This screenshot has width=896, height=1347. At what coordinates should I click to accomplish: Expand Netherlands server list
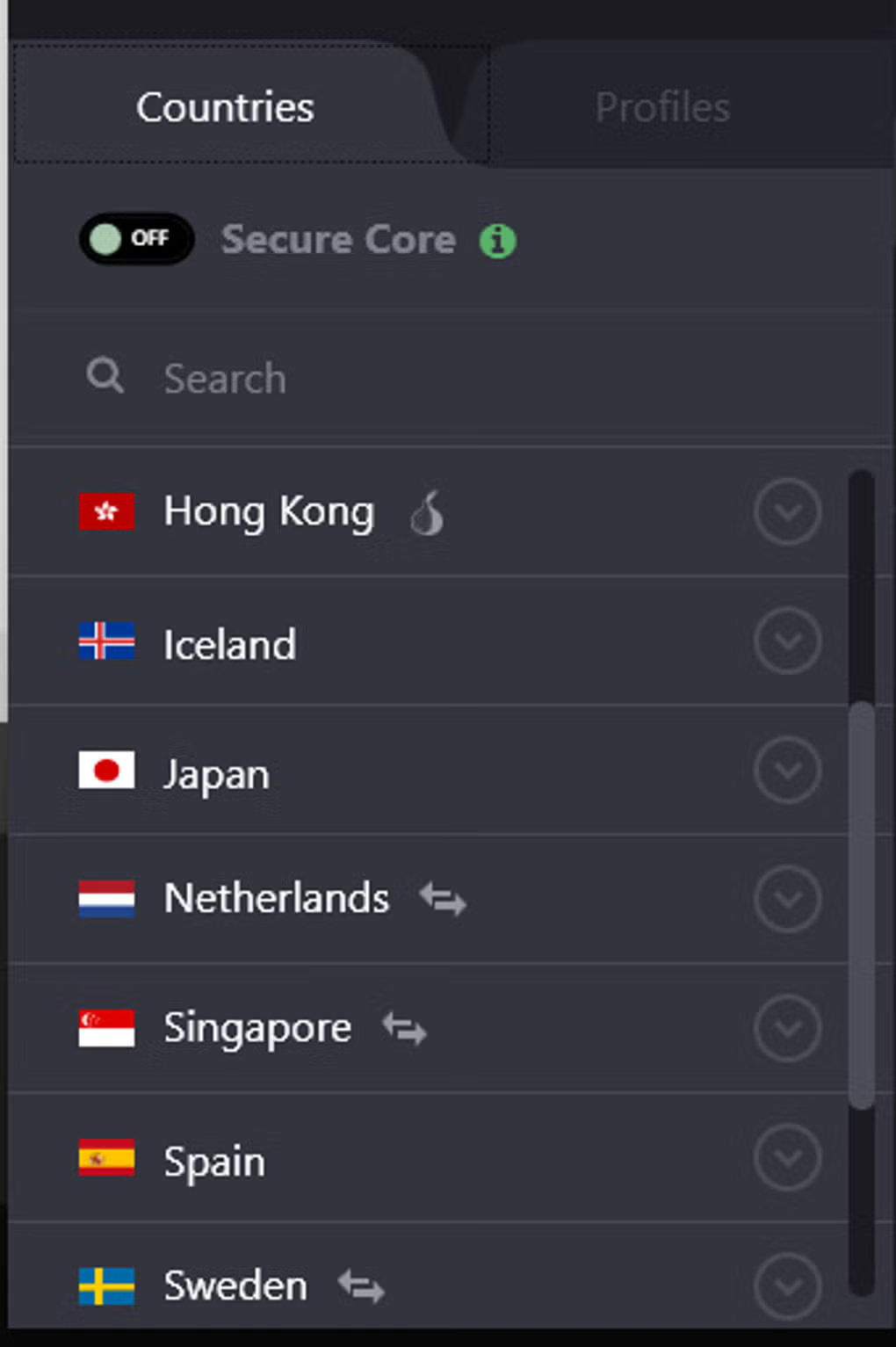point(787,898)
